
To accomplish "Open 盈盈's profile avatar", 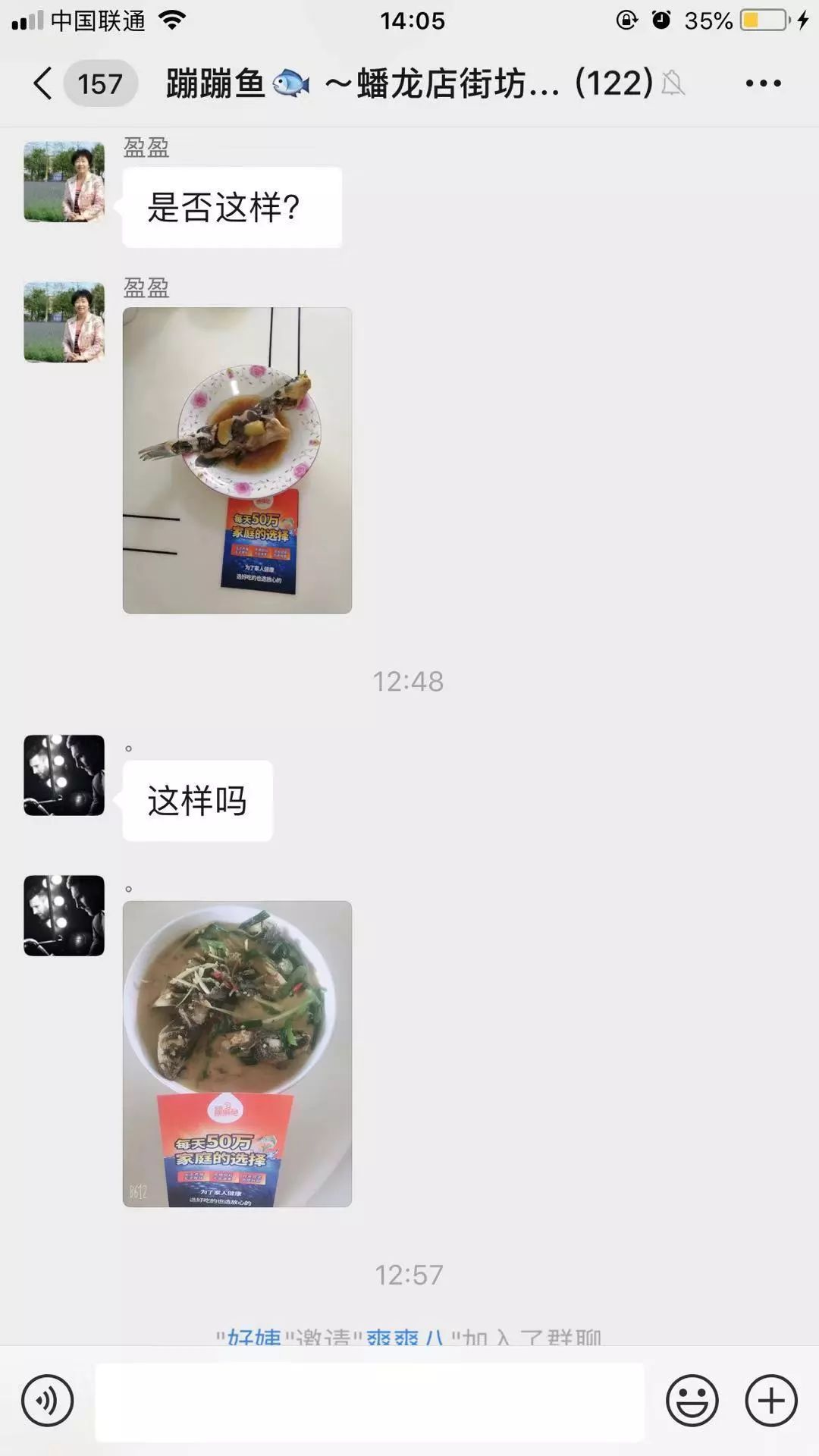I will point(64,181).
